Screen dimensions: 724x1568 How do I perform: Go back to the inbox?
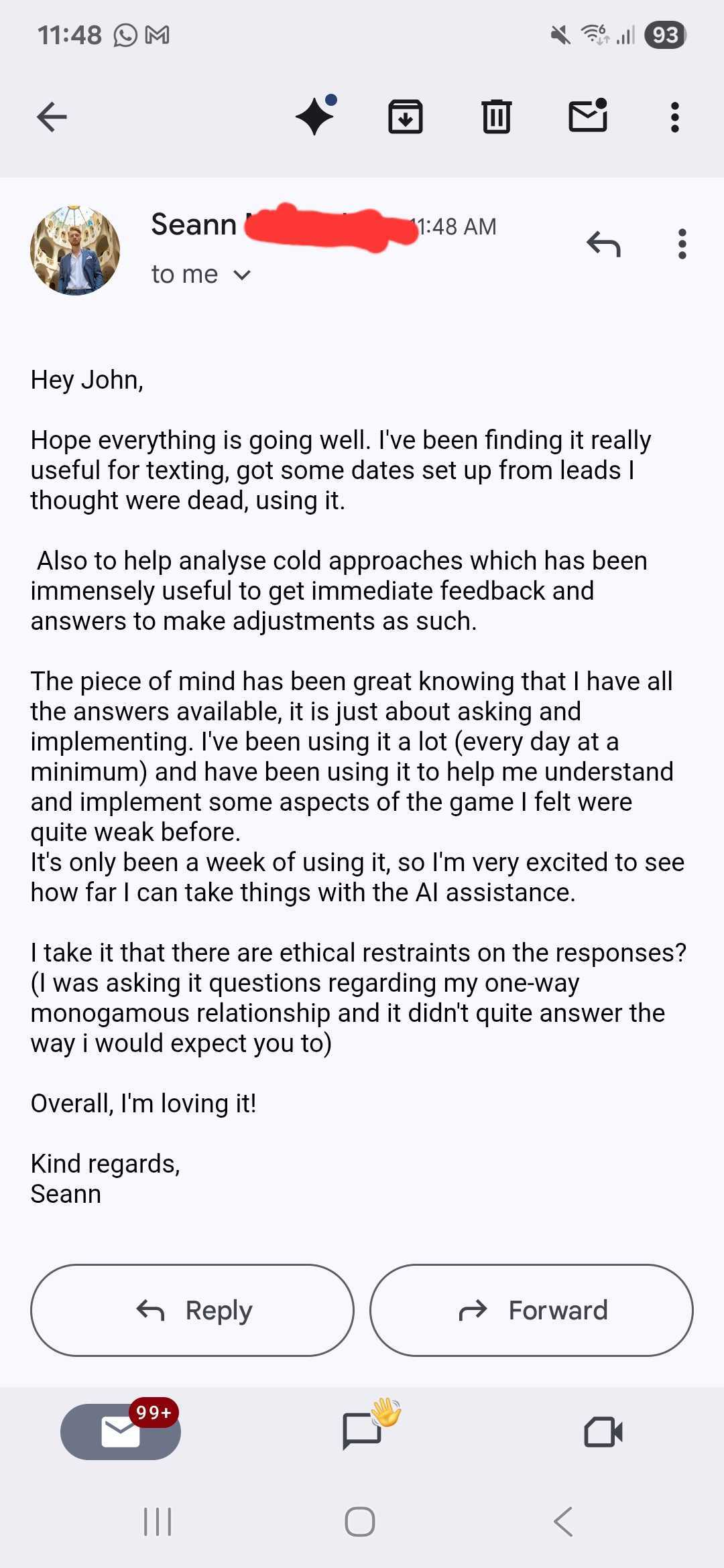(52, 117)
